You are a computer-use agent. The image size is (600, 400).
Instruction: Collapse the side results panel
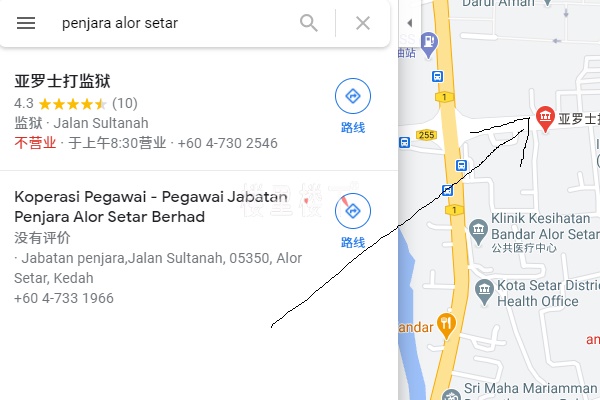pos(409,23)
